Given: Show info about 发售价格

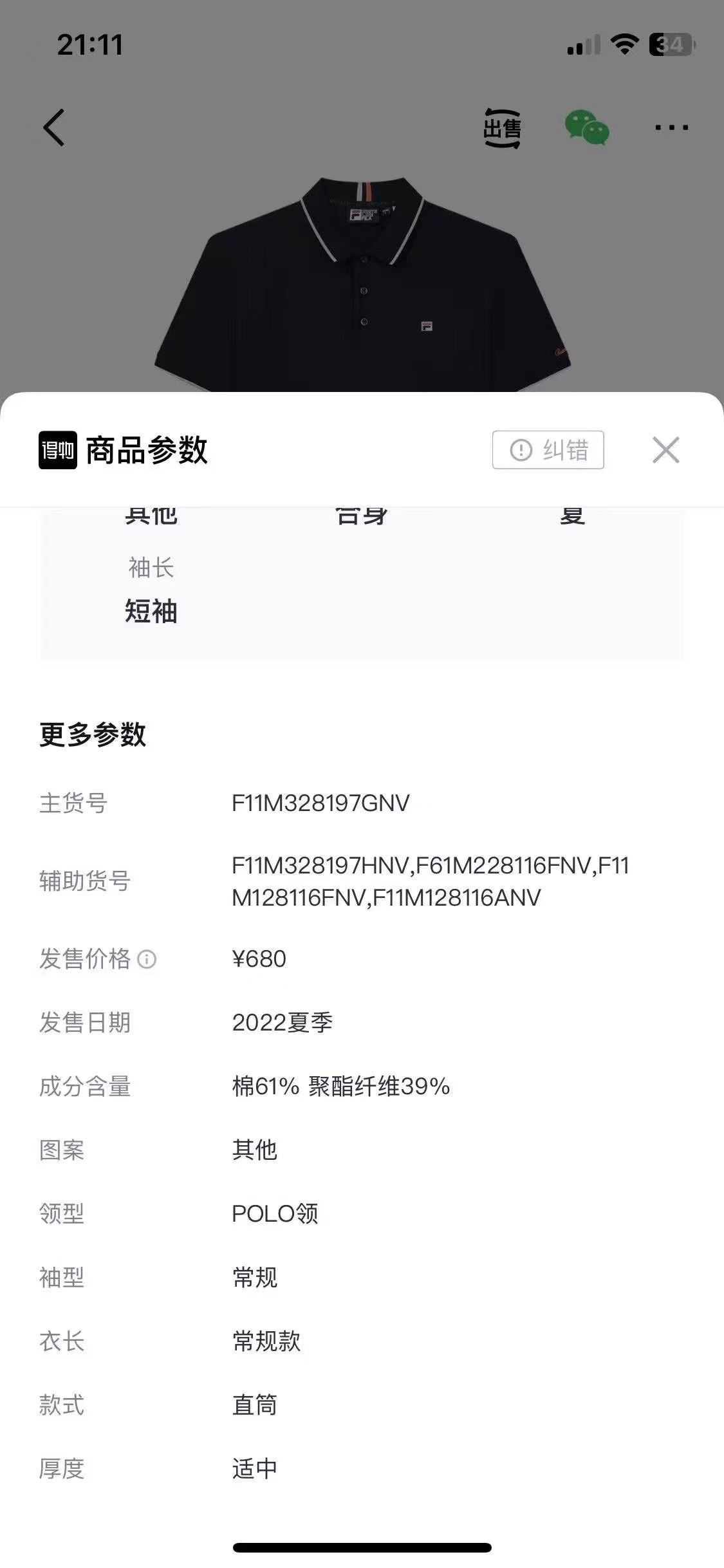Looking at the screenshot, I should [x=147, y=960].
